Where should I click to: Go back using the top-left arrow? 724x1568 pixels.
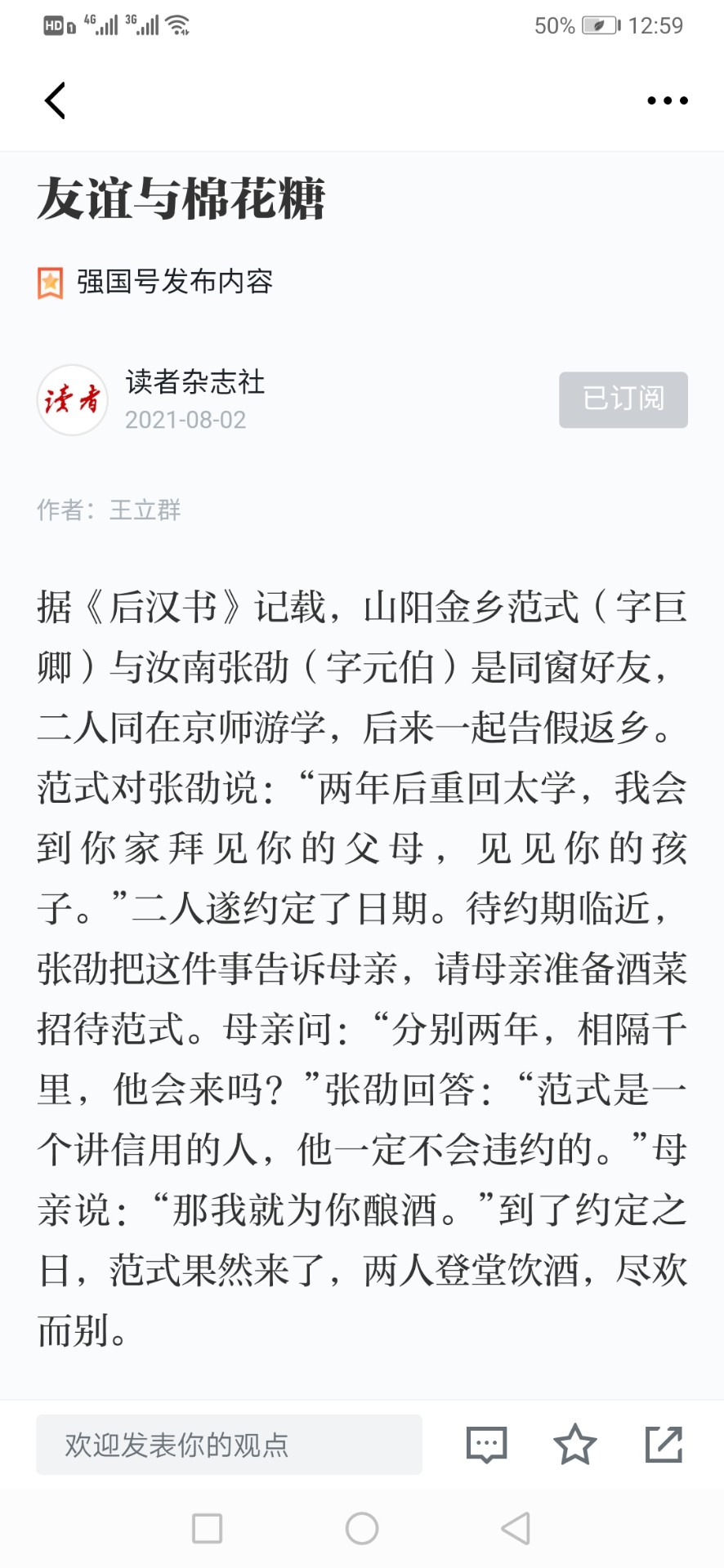(x=55, y=100)
